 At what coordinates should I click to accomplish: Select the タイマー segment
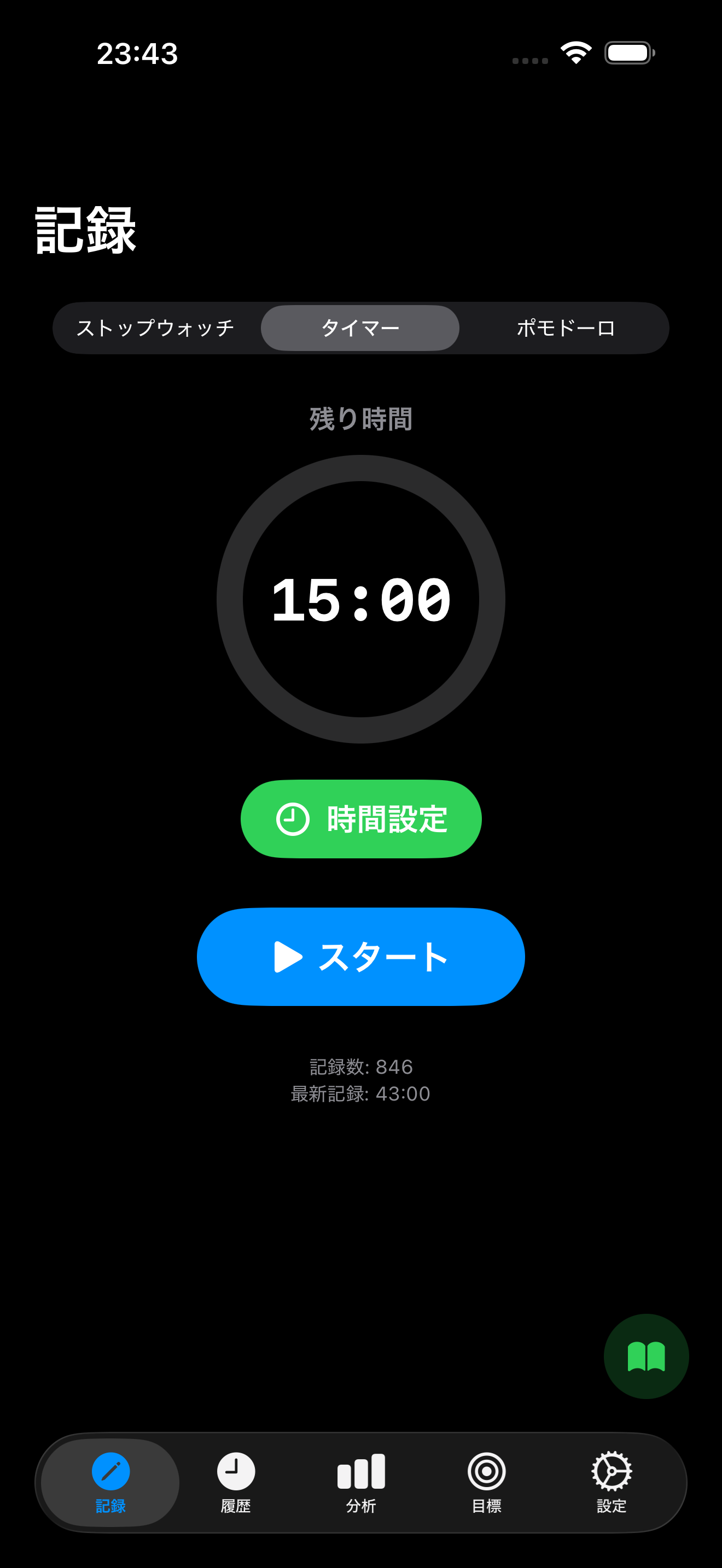coord(360,327)
